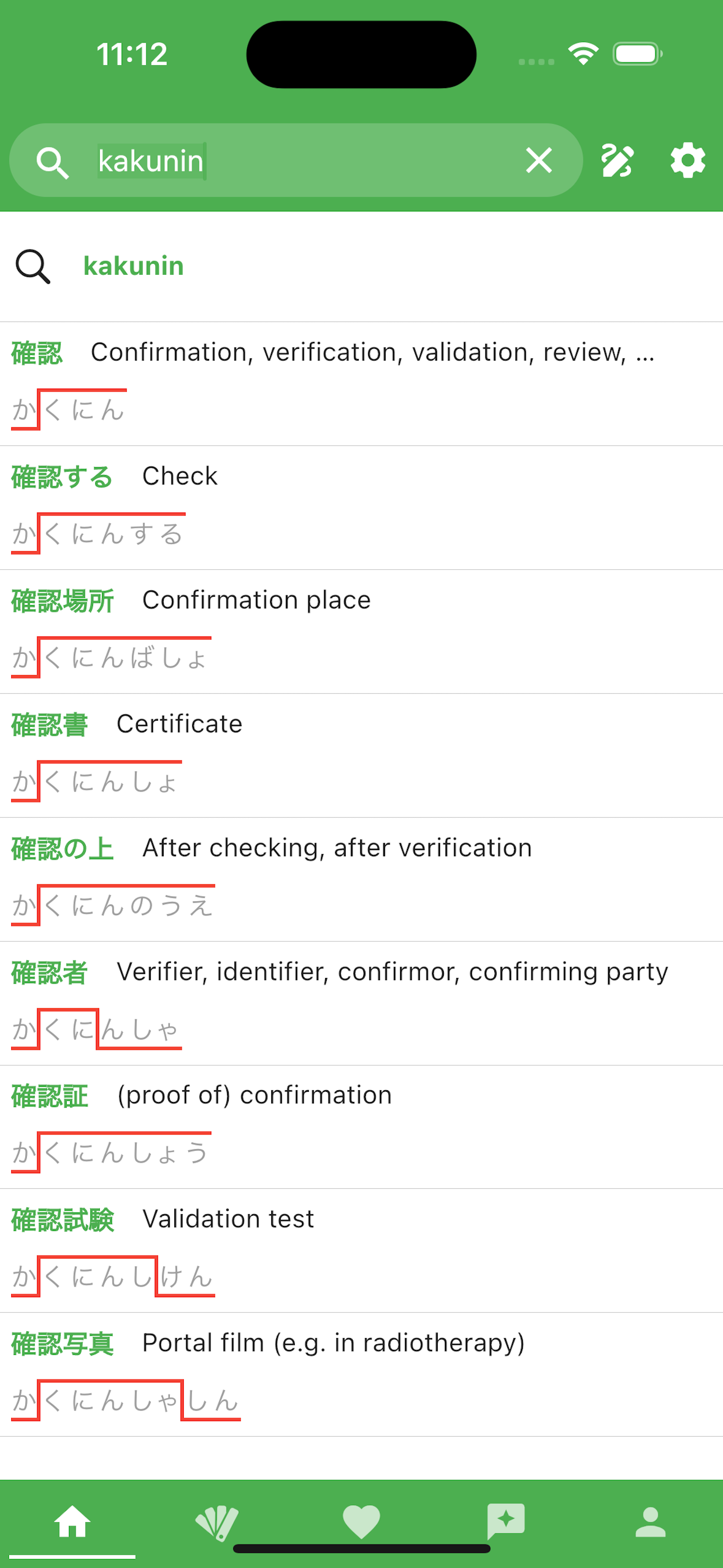Open the 確認の上 After checking entry
The width and height of the screenshot is (723, 1568).
pyautogui.click(x=361, y=879)
